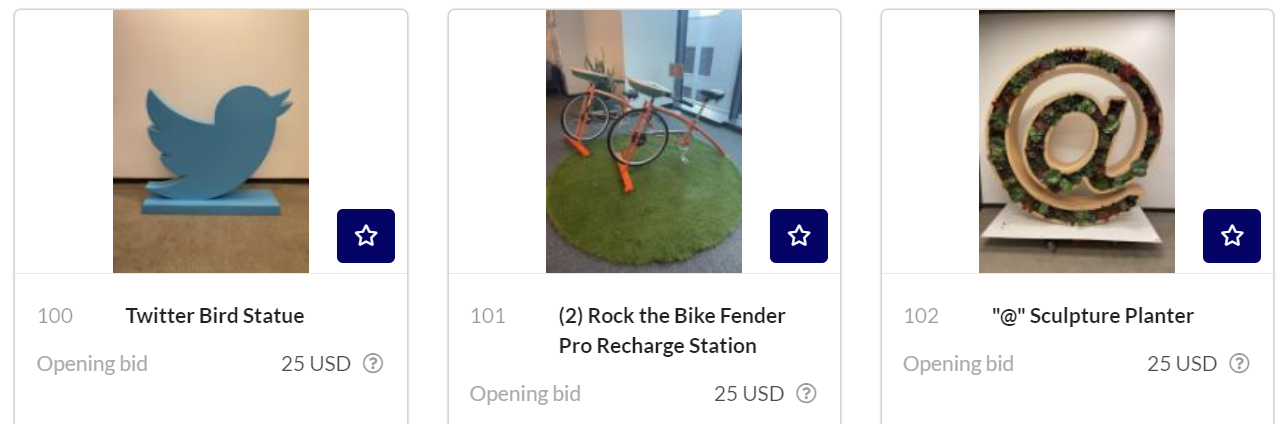The image size is (1287, 424).
Task: Open the "@" Sculpture Planter lot
Action: pyautogui.click(x=1092, y=316)
